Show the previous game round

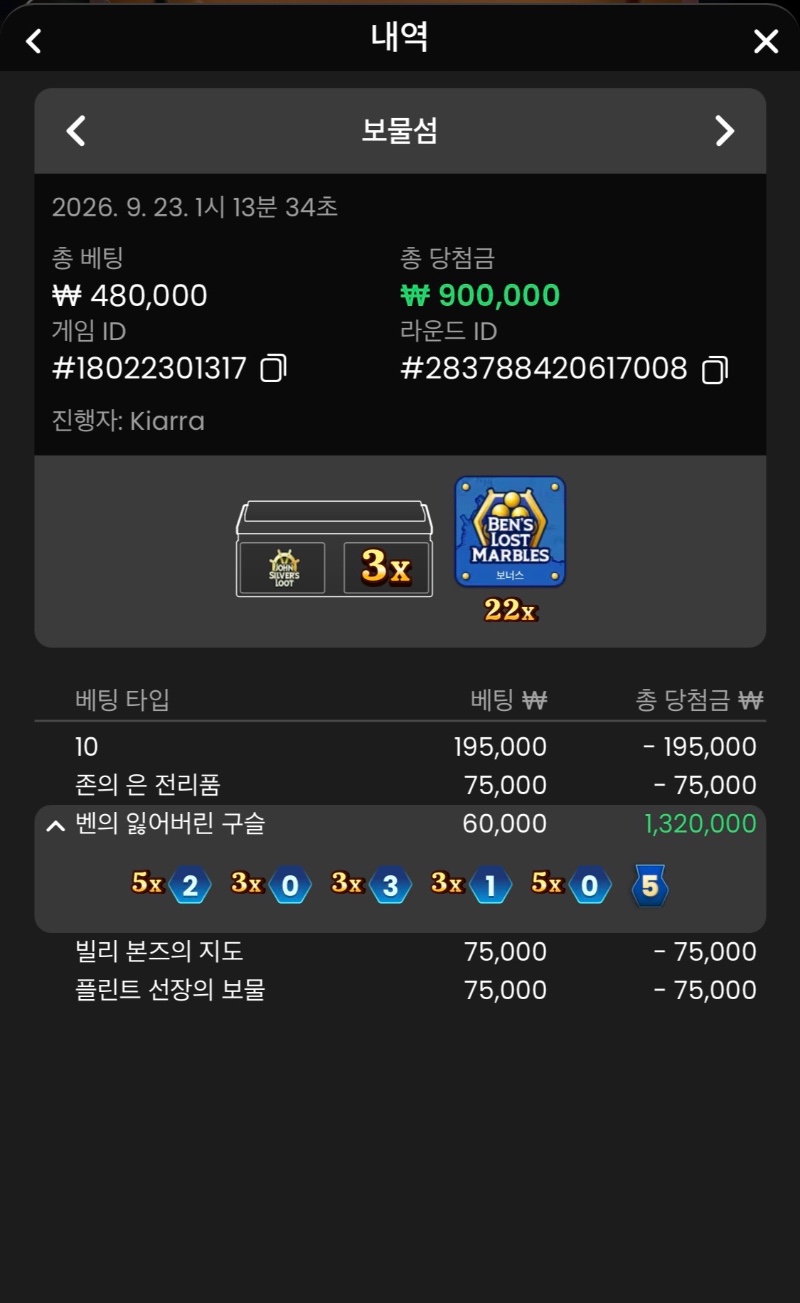(x=76, y=131)
